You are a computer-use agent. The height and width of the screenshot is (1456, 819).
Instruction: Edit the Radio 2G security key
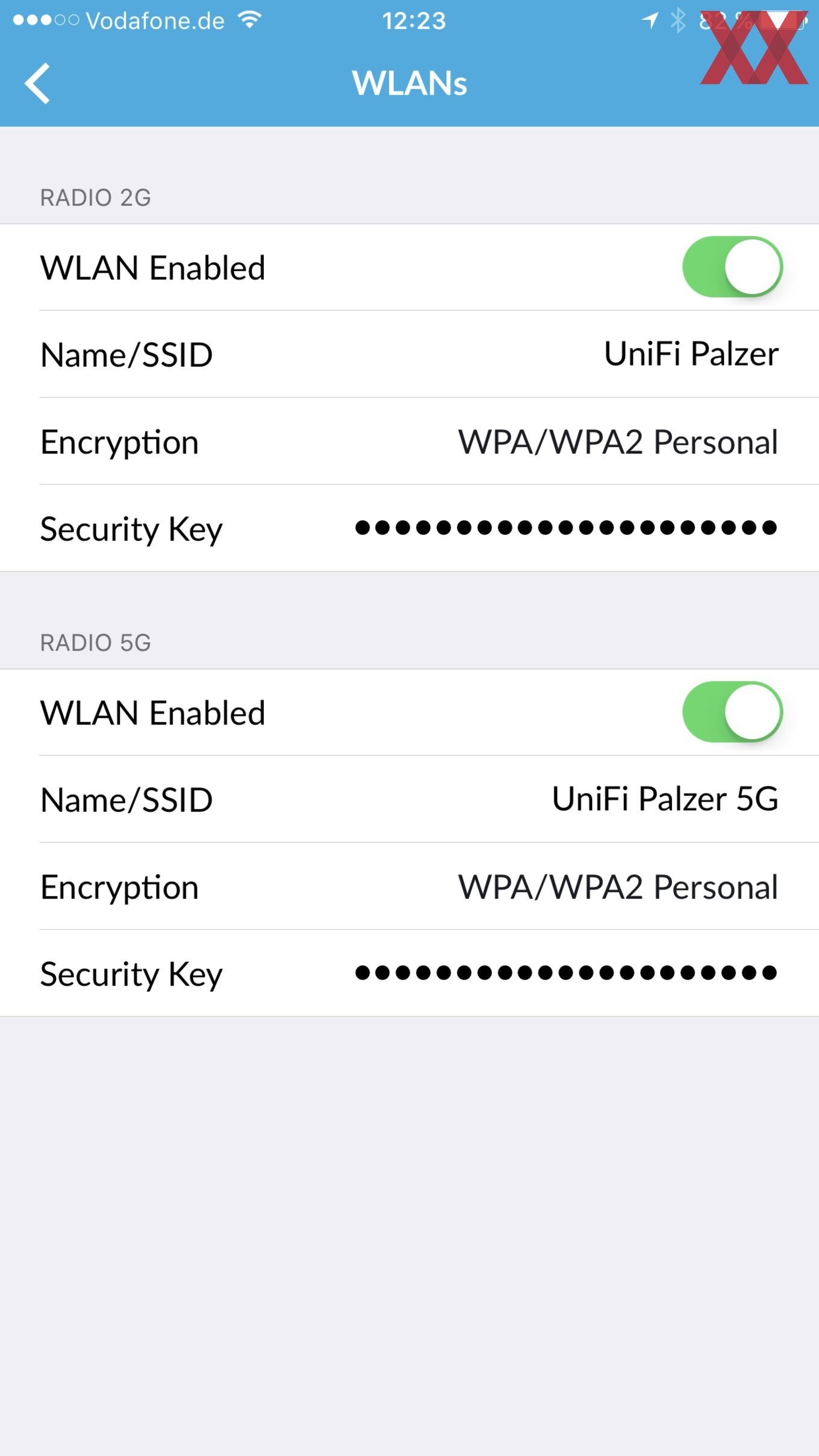pos(409,528)
